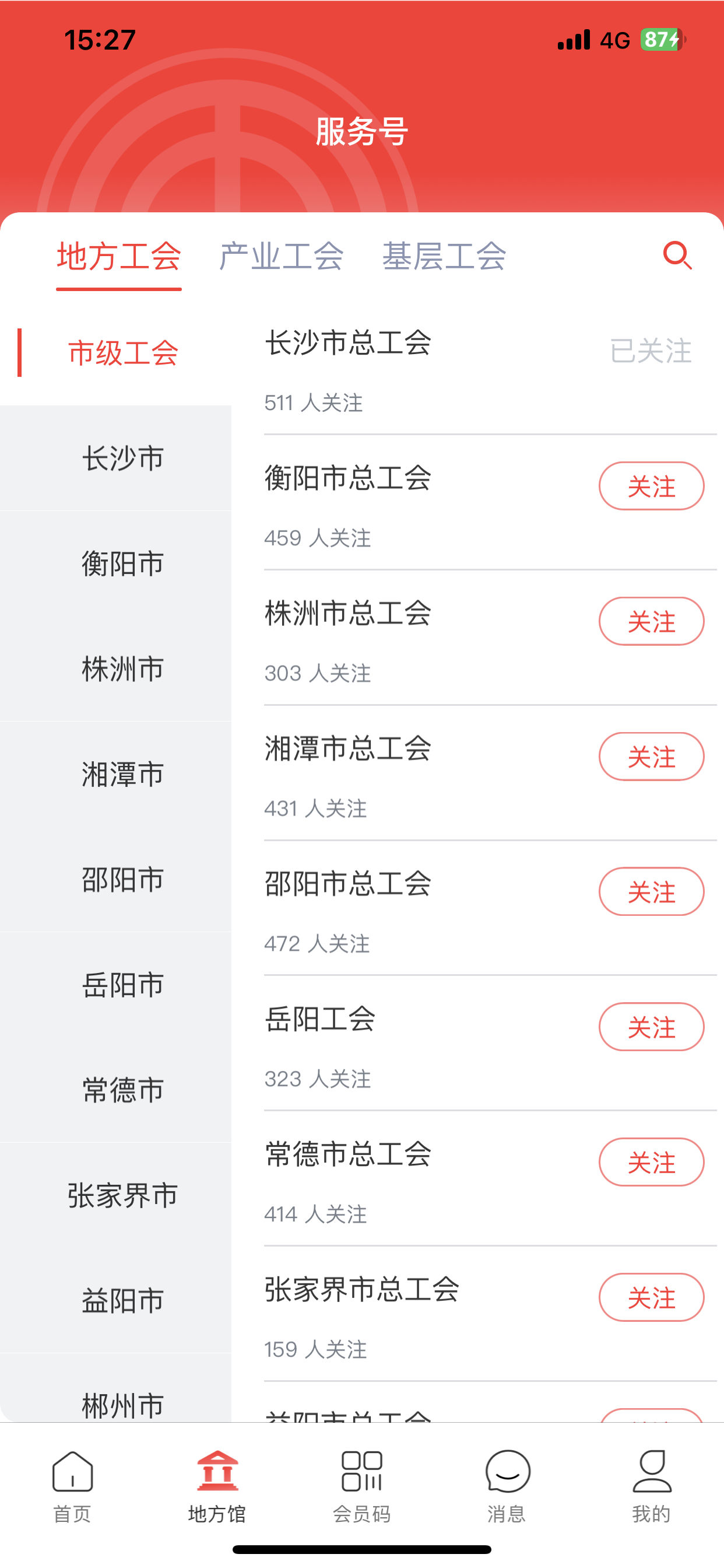Screen dimensions: 724x1568
Task: Tap 关注 next to 湘潭市总工会
Action: click(x=651, y=756)
